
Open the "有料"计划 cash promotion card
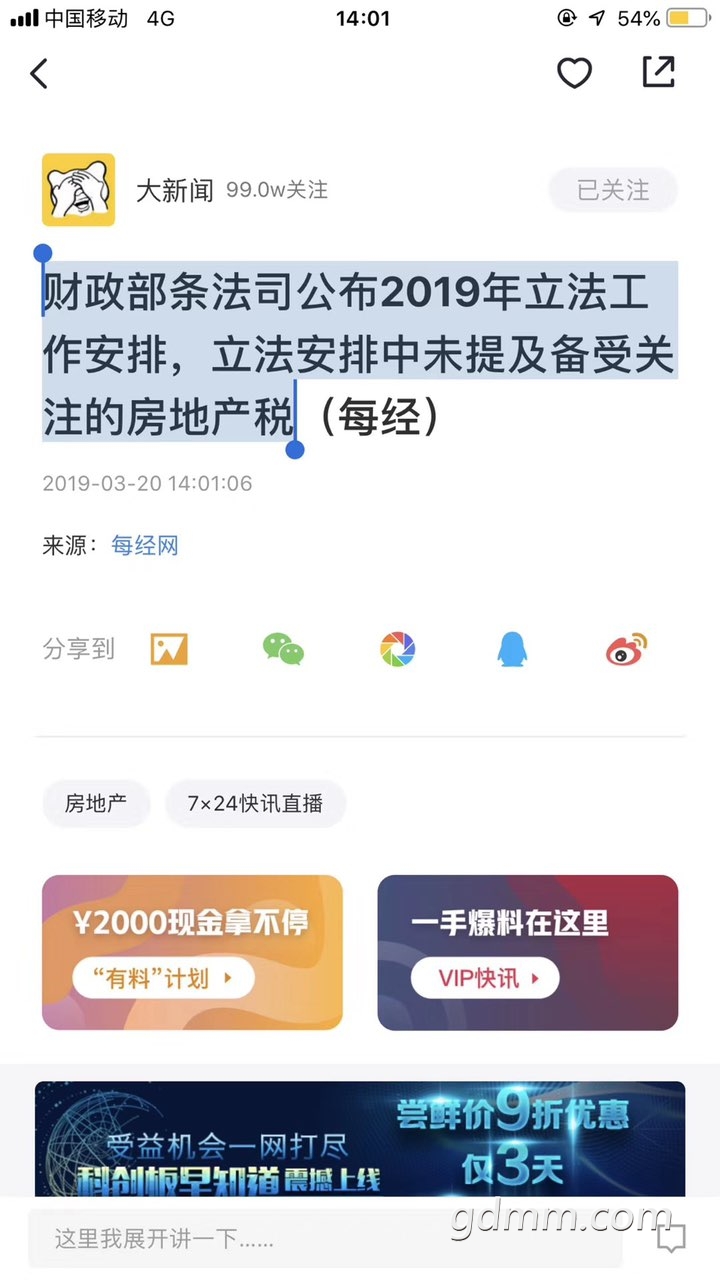point(192,952)
